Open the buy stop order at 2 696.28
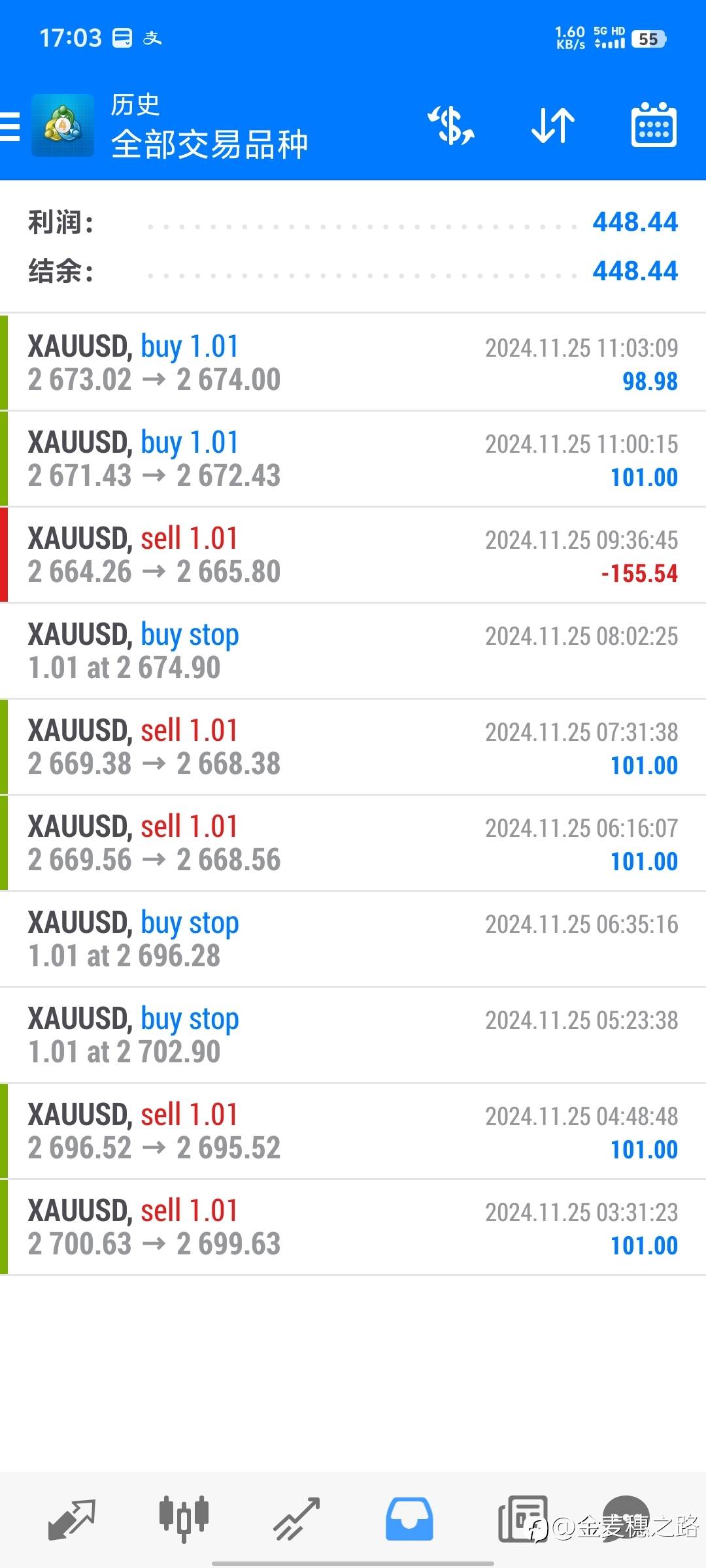The width and height of the screenshot is (706, 1568). click(353, 939)
